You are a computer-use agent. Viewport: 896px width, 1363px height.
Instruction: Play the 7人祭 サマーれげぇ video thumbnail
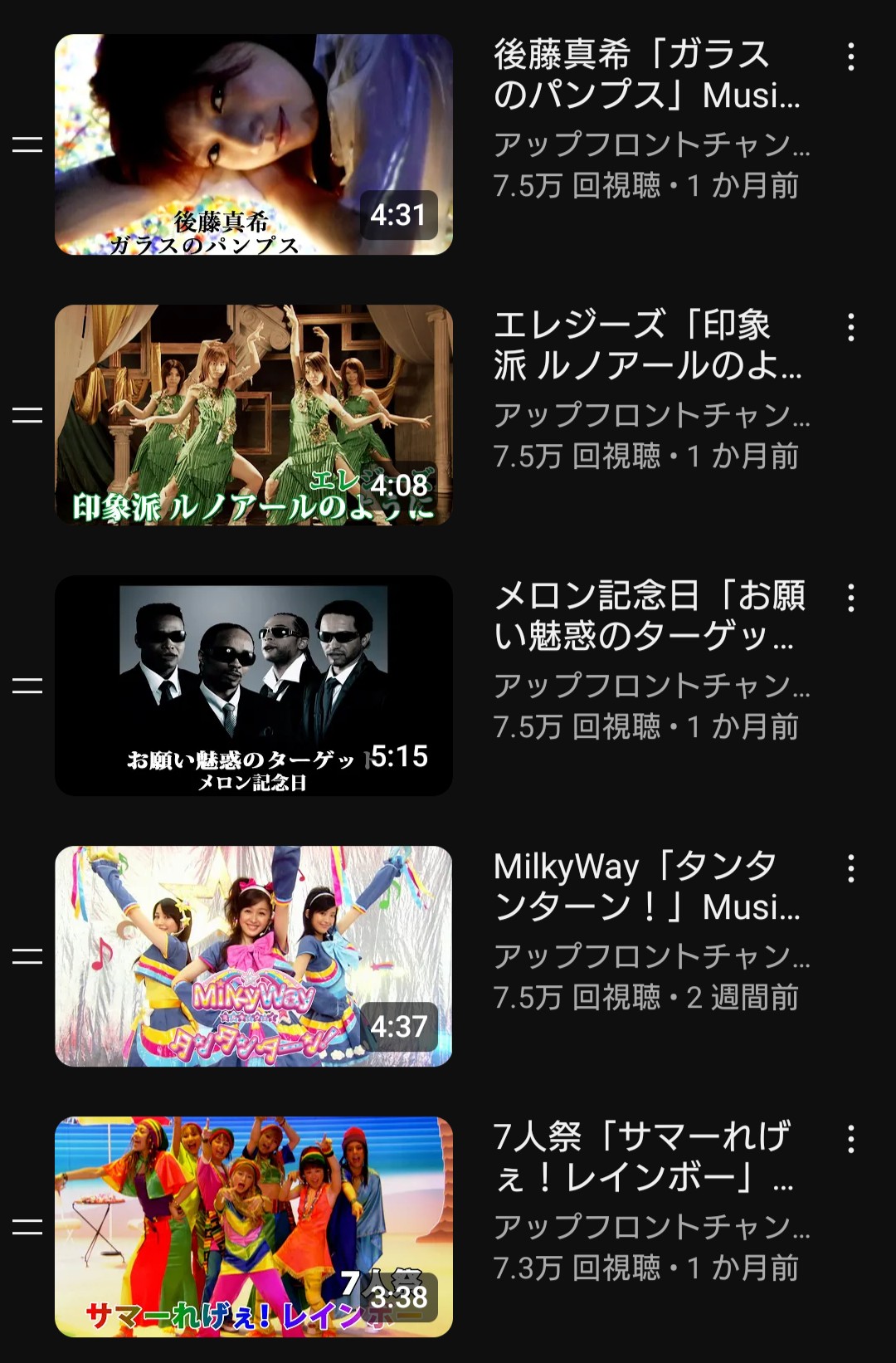point(254,1227)
